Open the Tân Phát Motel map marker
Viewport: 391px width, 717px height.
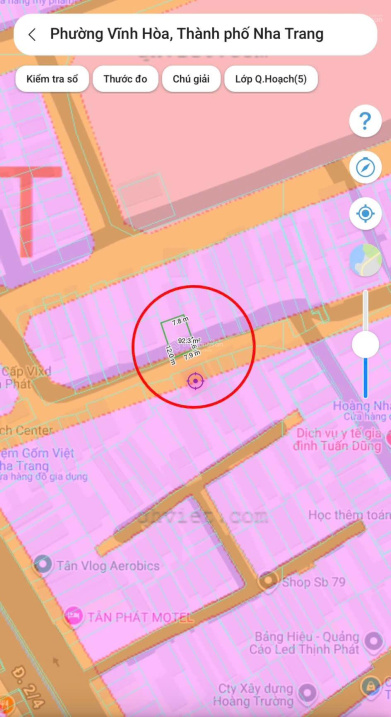[73, 617]
